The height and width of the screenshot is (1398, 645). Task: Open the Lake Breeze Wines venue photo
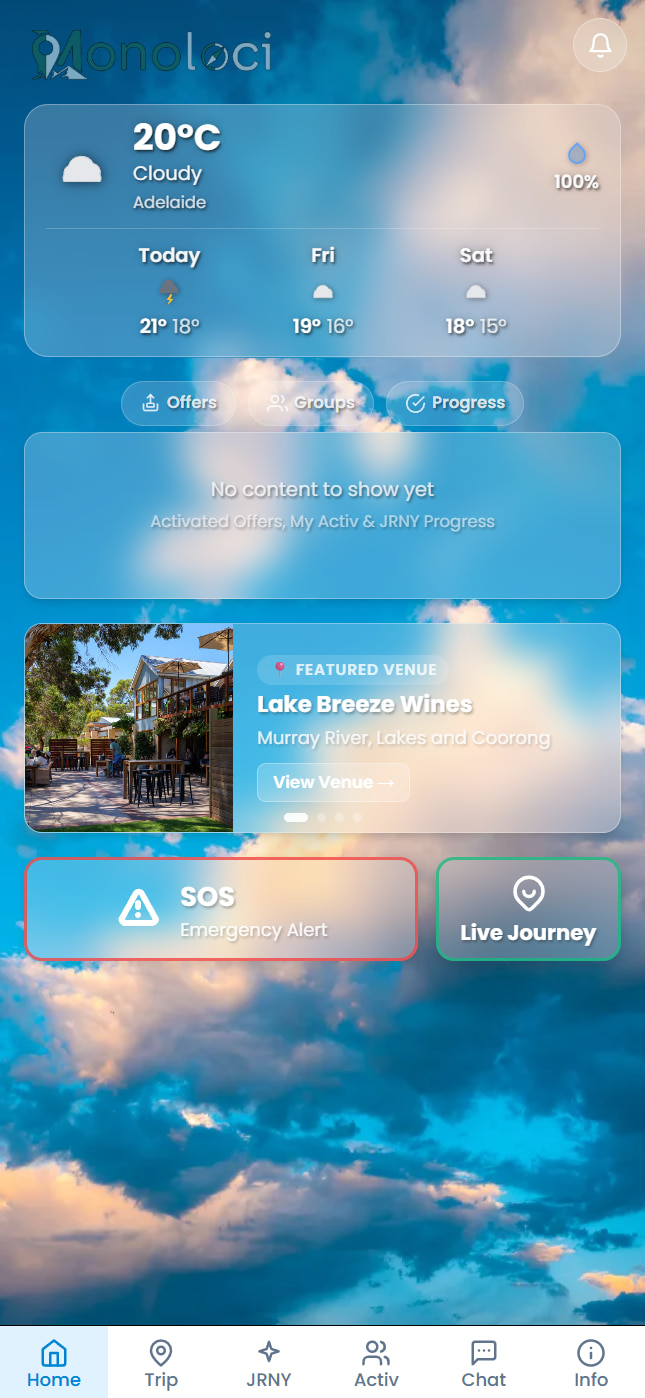click(129, 728)
